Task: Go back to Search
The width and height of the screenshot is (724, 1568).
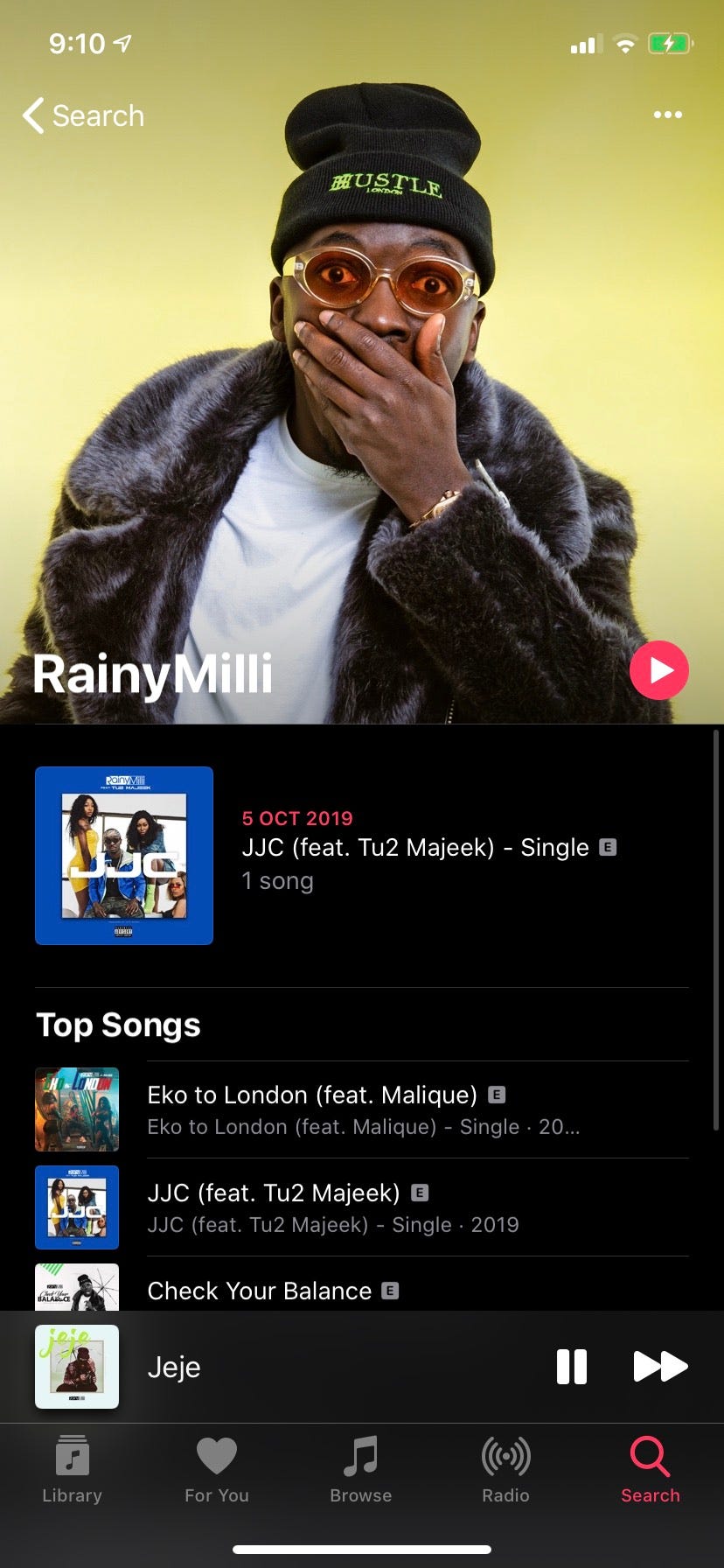Action: point(84,115)
